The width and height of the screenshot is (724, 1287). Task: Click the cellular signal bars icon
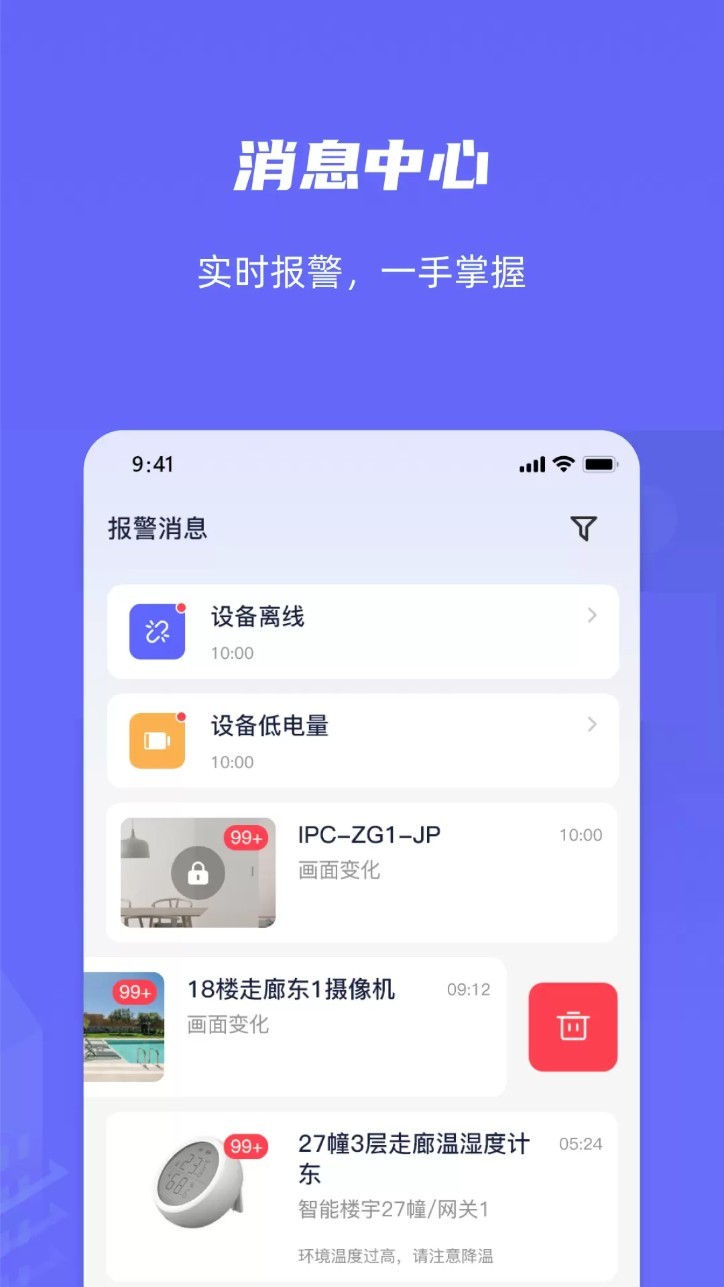point(530,464)
